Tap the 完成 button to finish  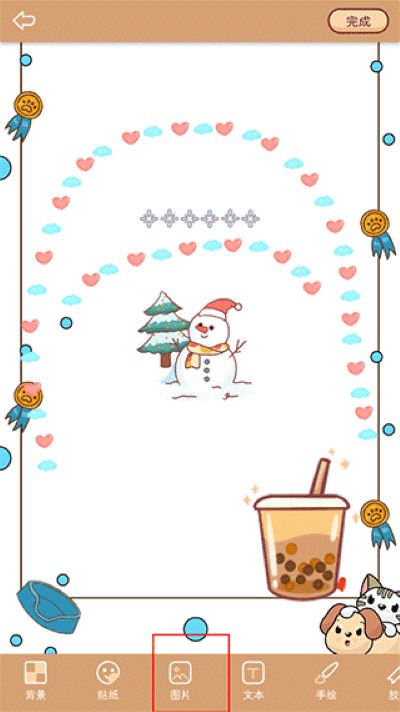(x=358, y=21)
